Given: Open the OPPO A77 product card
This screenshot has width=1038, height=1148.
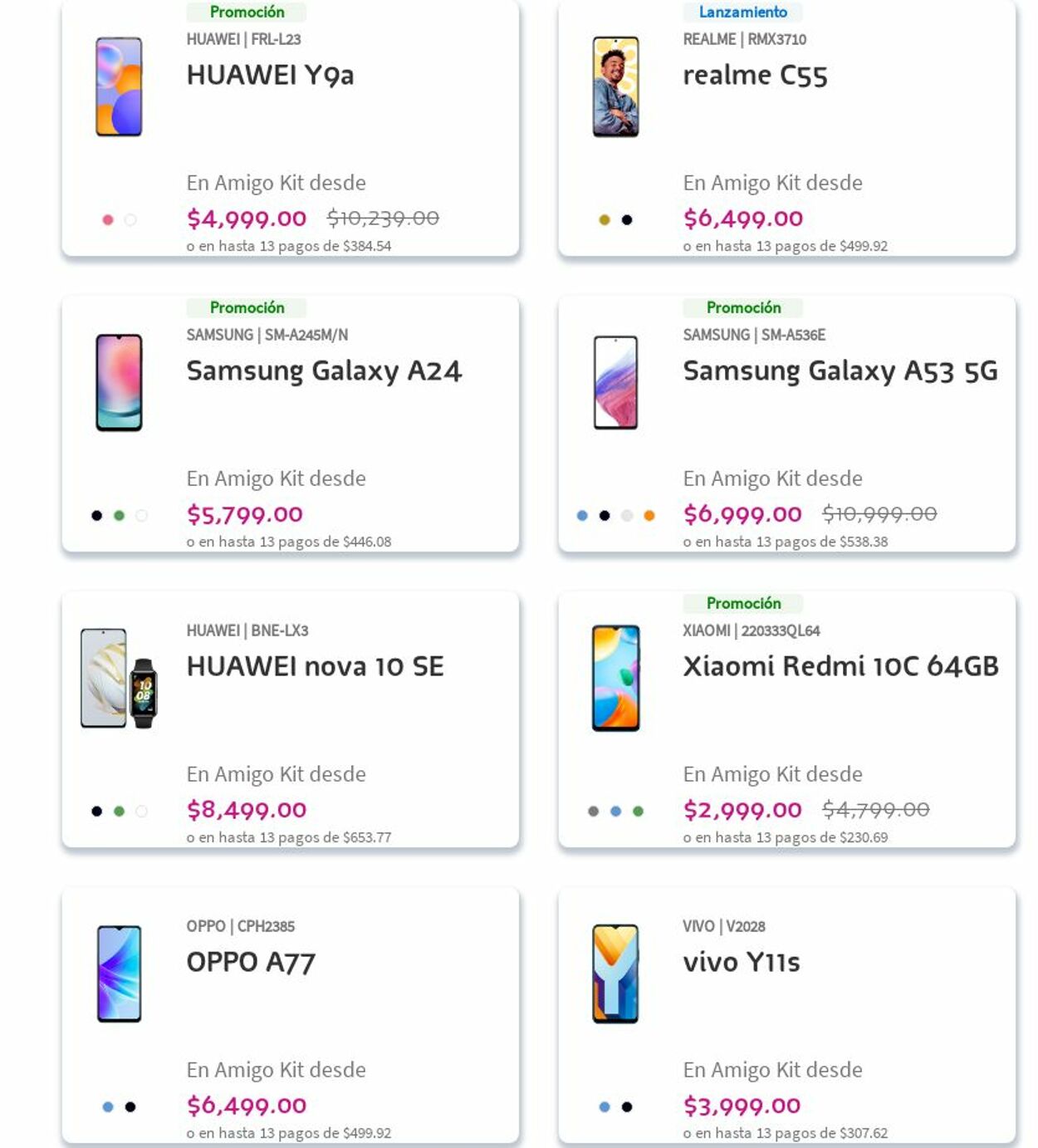Looking at the screenshot, I should 251,962.
